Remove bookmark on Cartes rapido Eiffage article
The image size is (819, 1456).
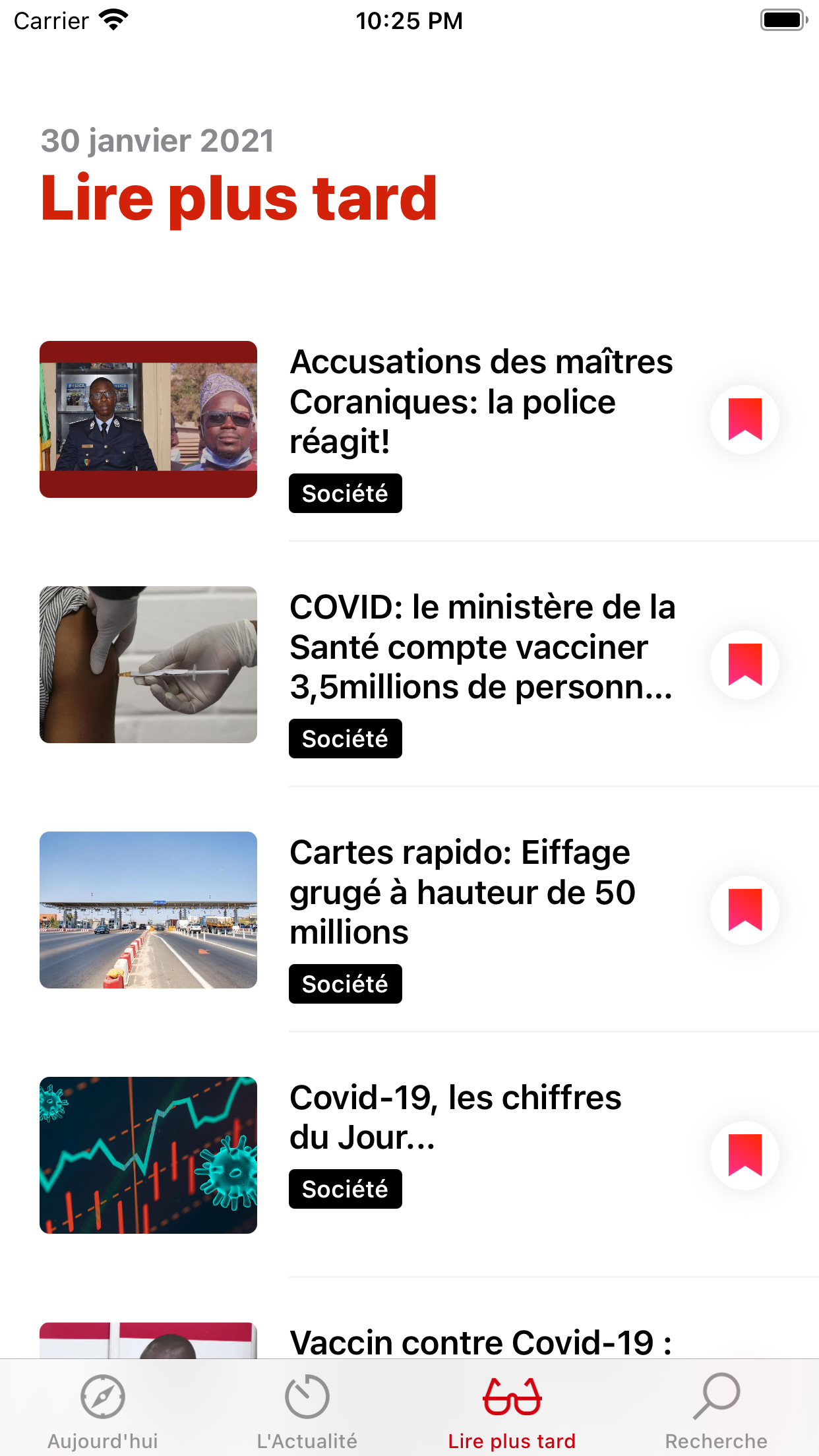[x=744, y=910]
